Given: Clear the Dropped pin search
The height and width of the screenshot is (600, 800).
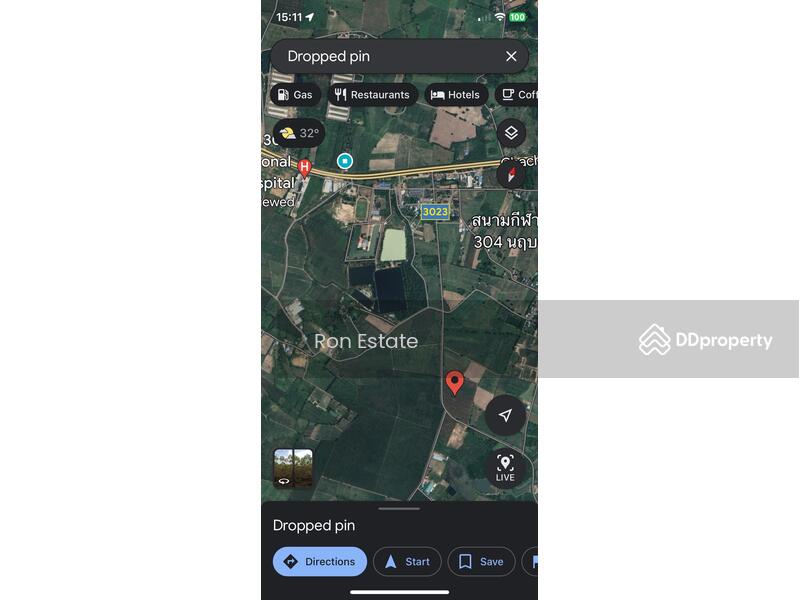Looking at the screenshot, I should (511, 56).
